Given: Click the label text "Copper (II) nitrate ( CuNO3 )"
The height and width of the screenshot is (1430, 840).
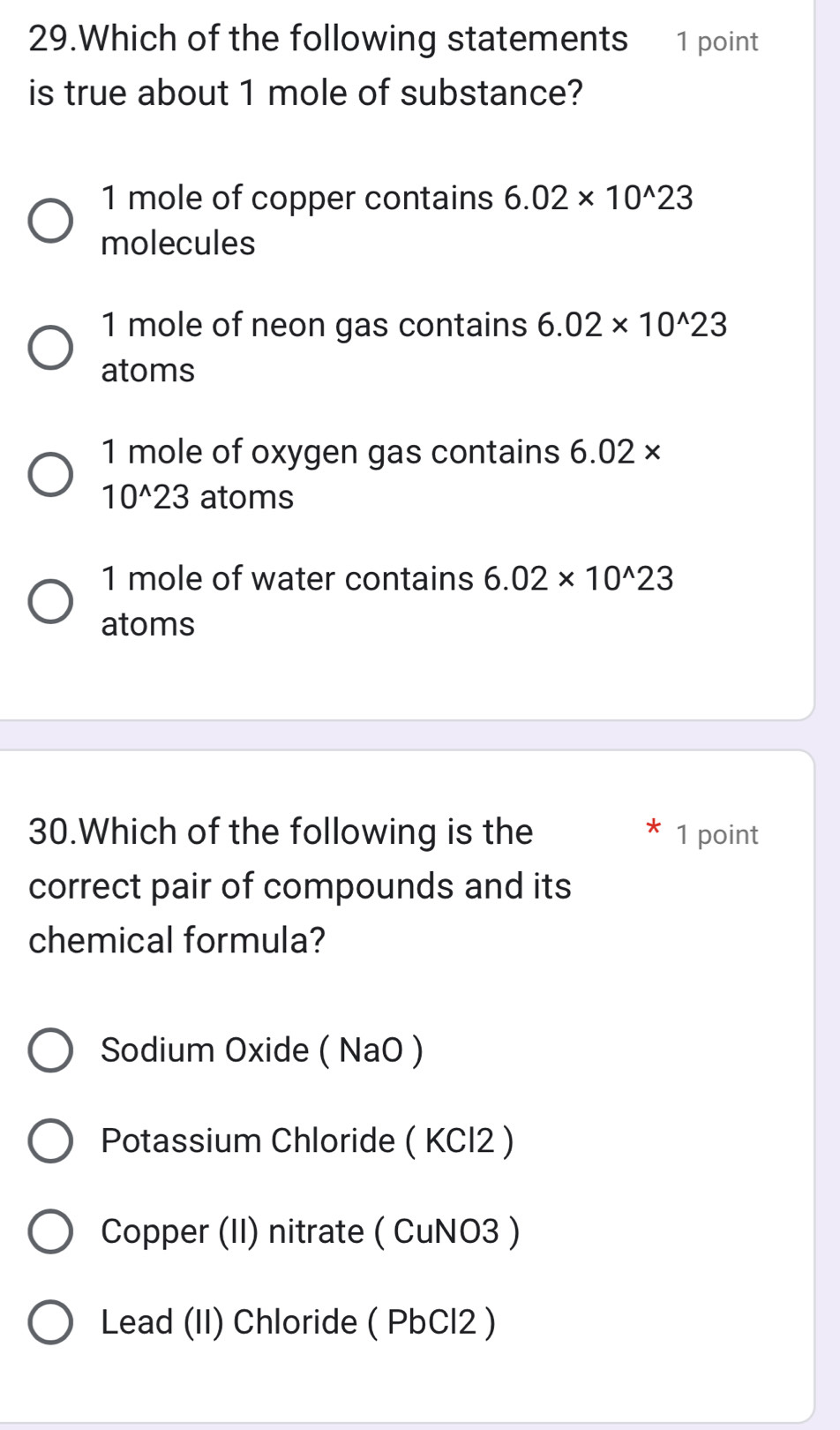Looking at the screenshot, I should pyautogui.click(x=311, y=1232).
